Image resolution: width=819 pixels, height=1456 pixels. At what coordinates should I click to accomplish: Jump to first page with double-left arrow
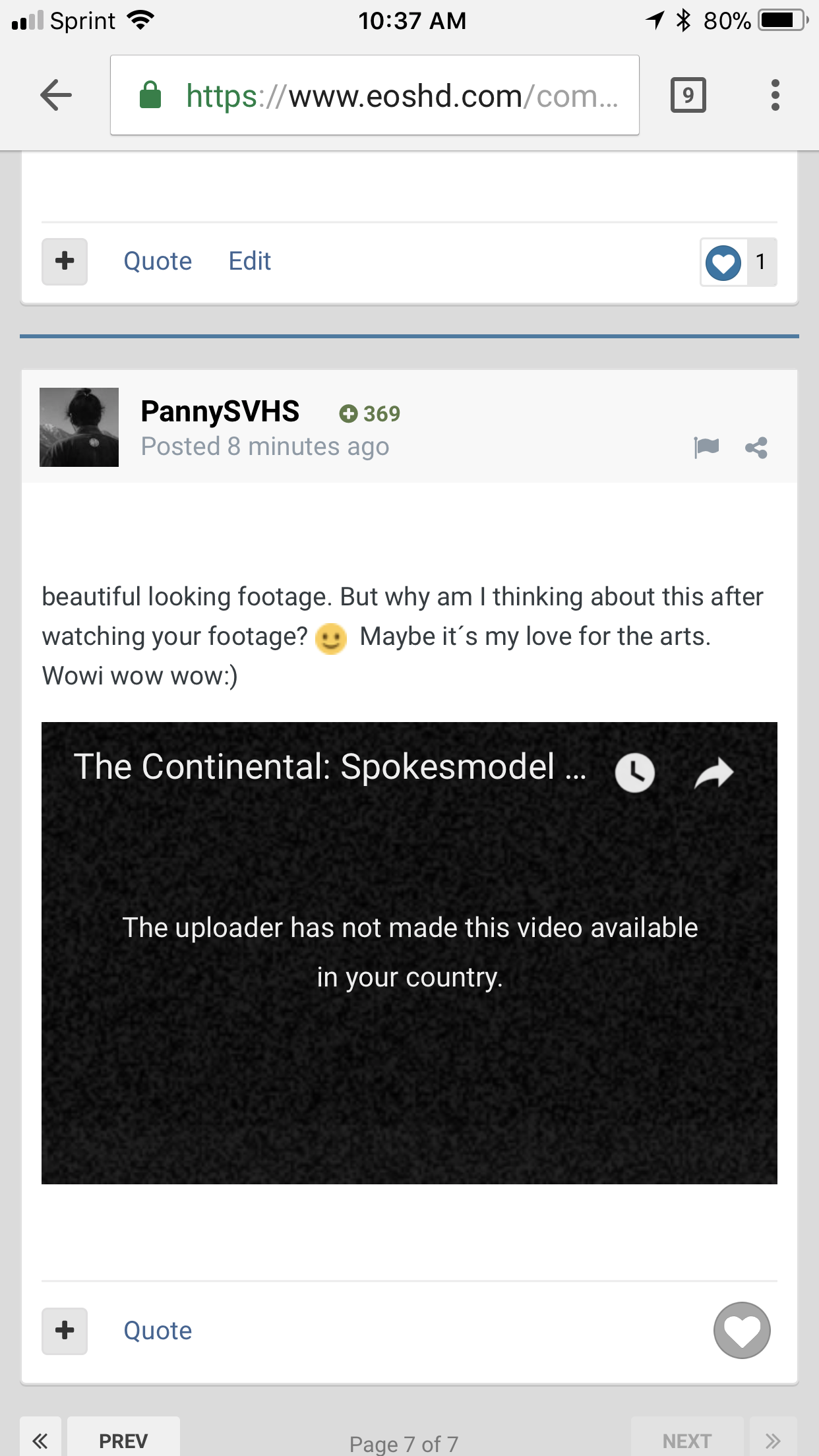click(40, 1440)
